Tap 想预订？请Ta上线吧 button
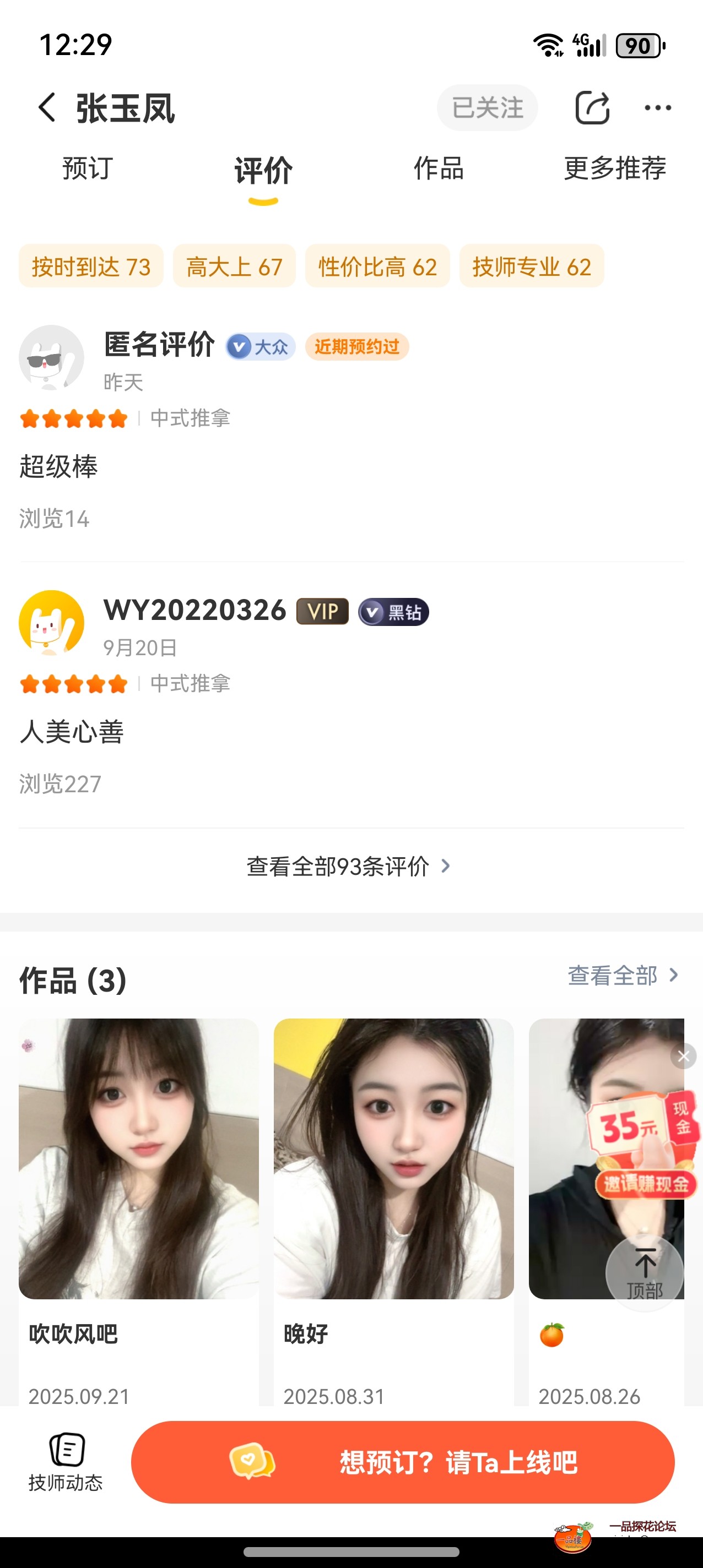The height and width of the screenshot is (1568, 703). tap(403, 1462)
